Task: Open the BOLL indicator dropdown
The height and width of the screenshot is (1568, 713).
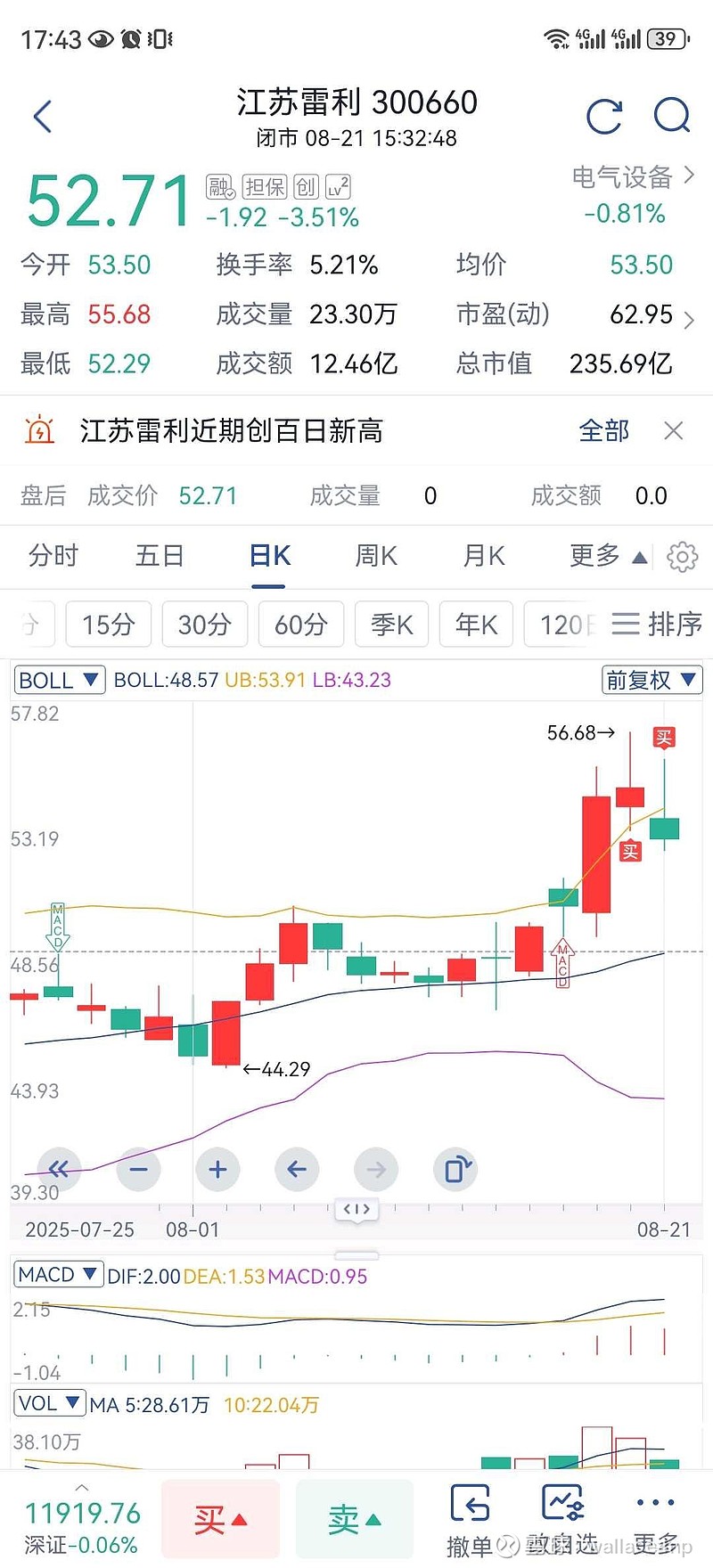Action: coord(60,681)
